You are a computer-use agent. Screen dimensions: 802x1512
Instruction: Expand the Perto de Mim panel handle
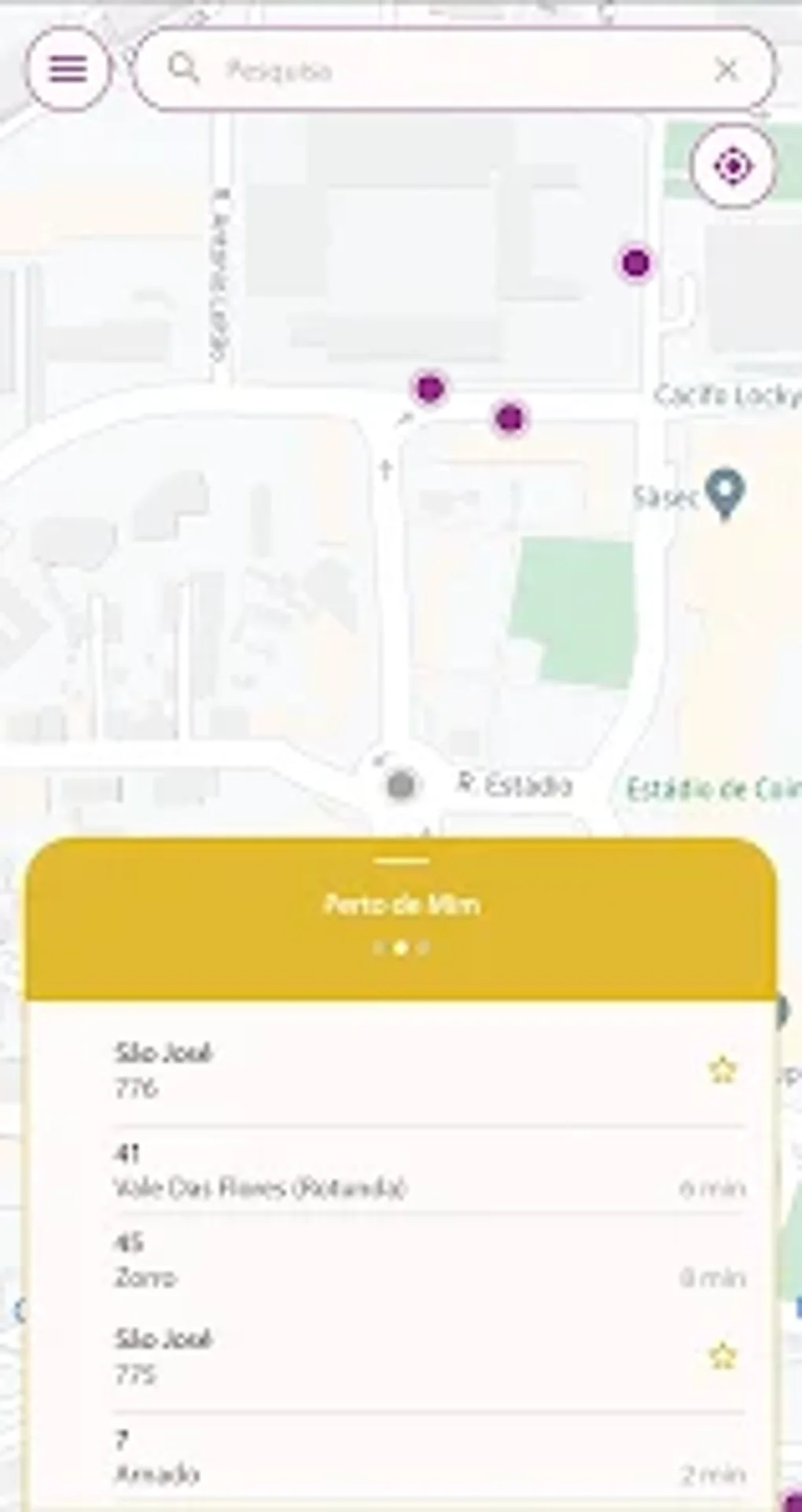(x=401, y=862)
